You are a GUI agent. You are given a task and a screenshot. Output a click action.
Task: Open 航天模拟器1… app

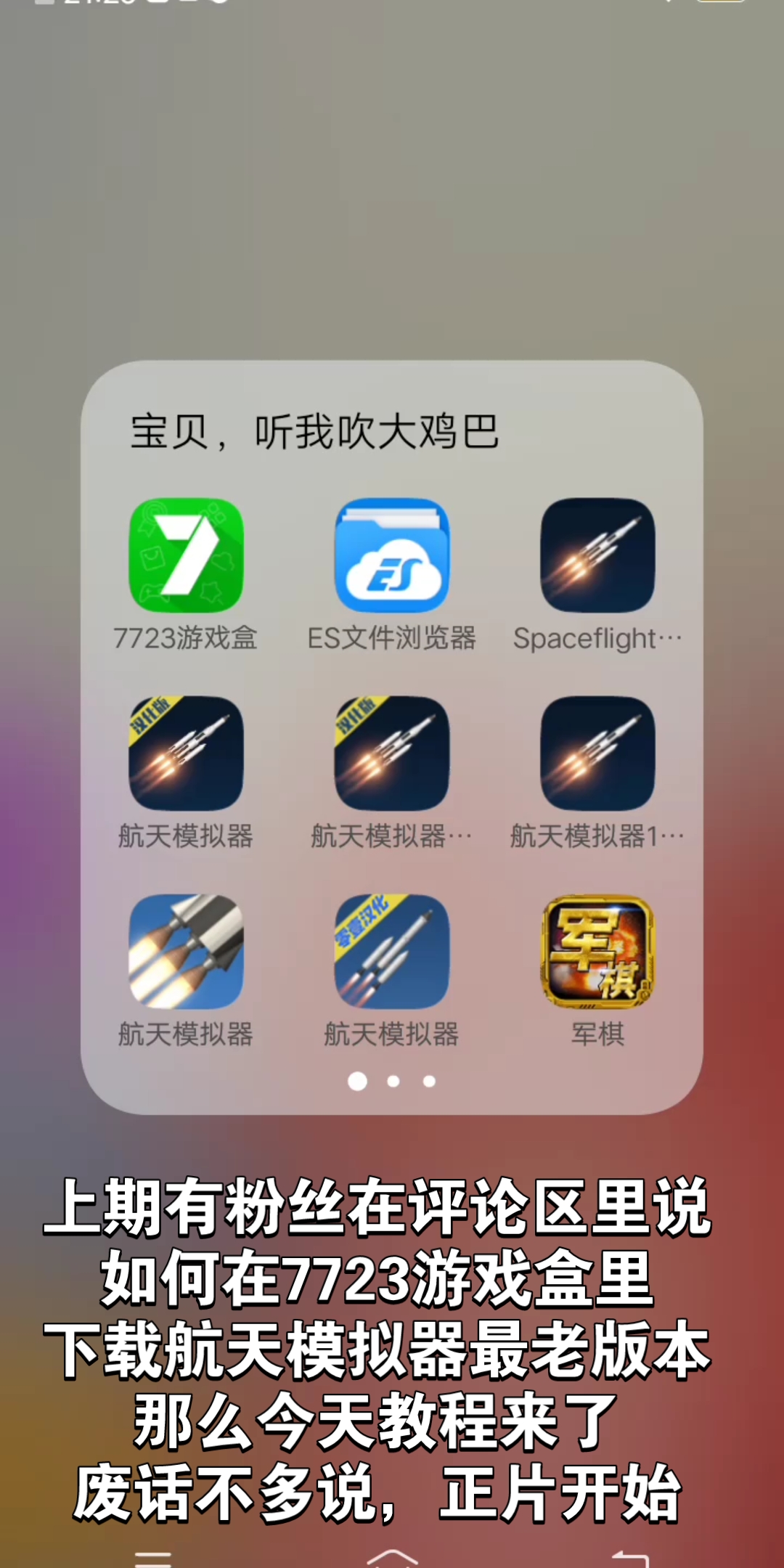click(597, 754)
